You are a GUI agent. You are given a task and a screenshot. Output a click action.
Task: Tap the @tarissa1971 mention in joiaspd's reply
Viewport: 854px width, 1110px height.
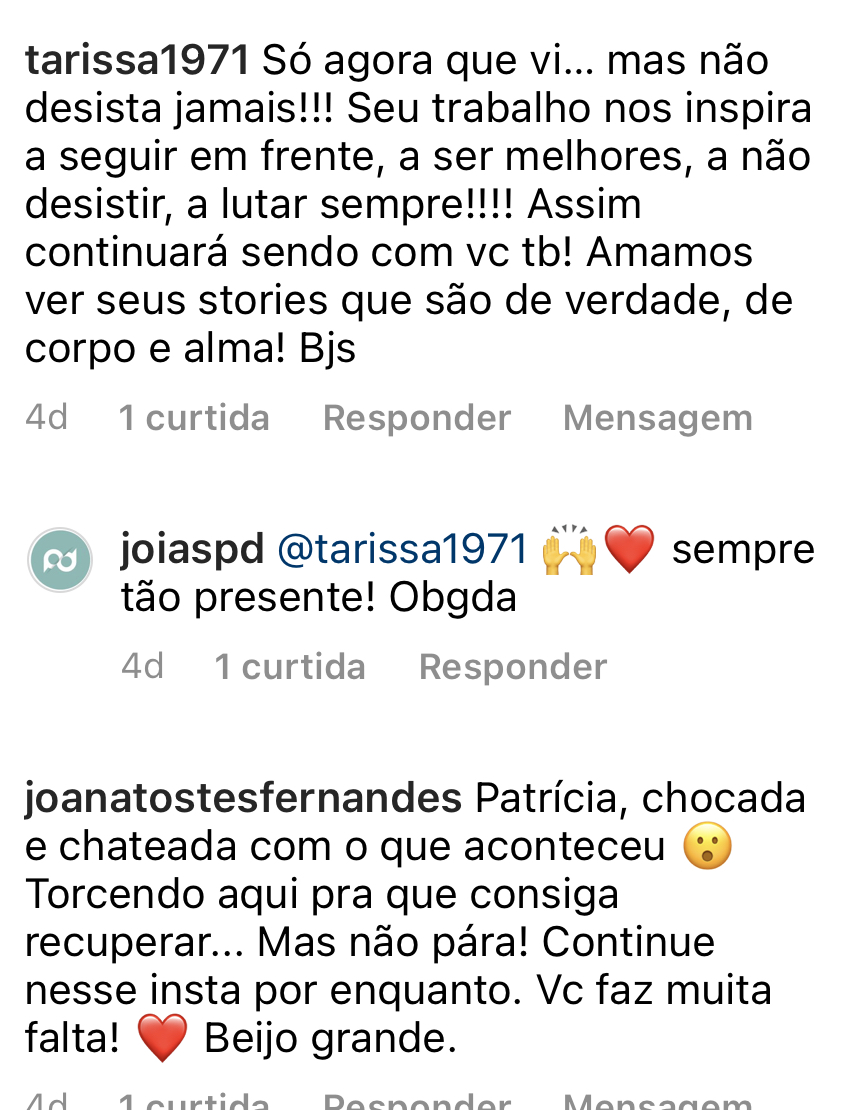tap(401, 549)
